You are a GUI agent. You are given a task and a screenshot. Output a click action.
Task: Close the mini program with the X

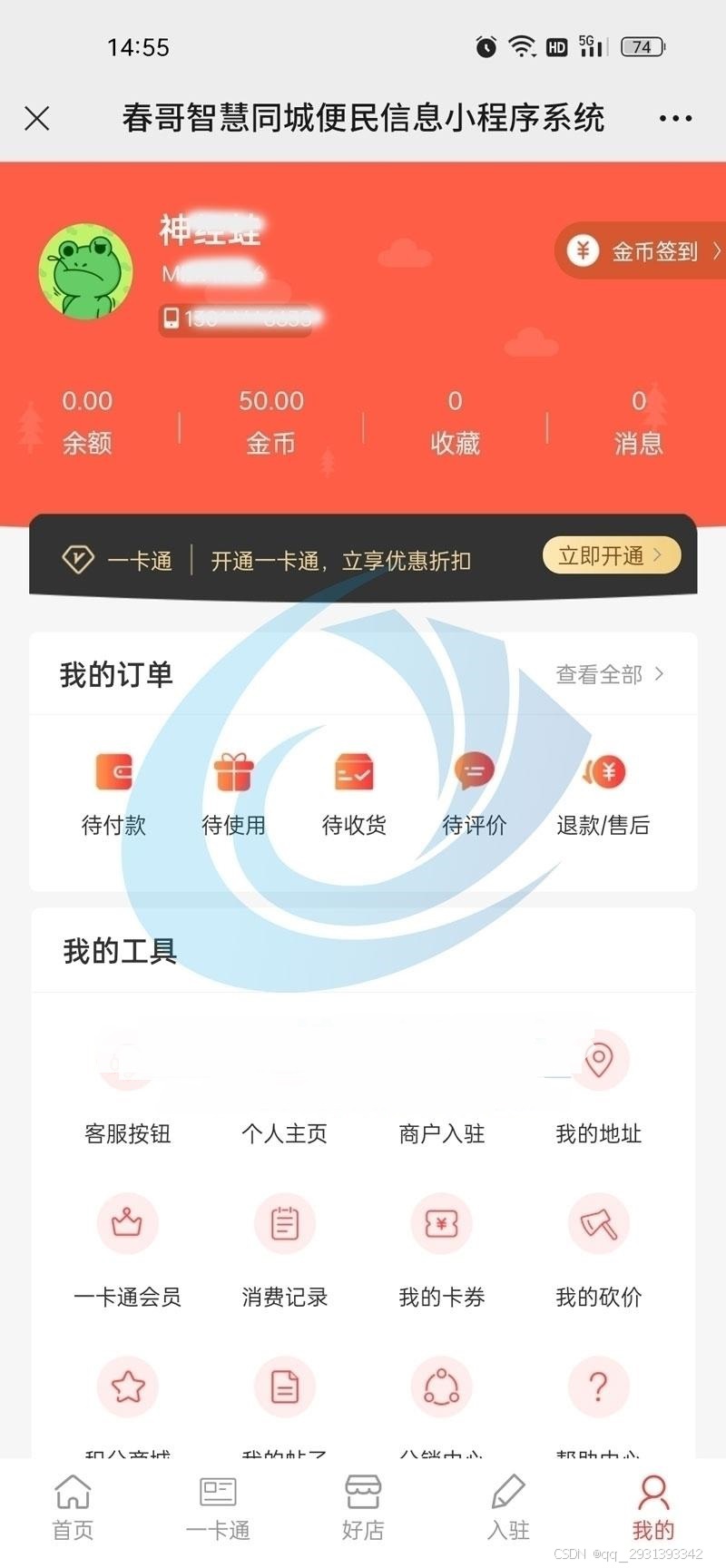[x=37, y=118]
